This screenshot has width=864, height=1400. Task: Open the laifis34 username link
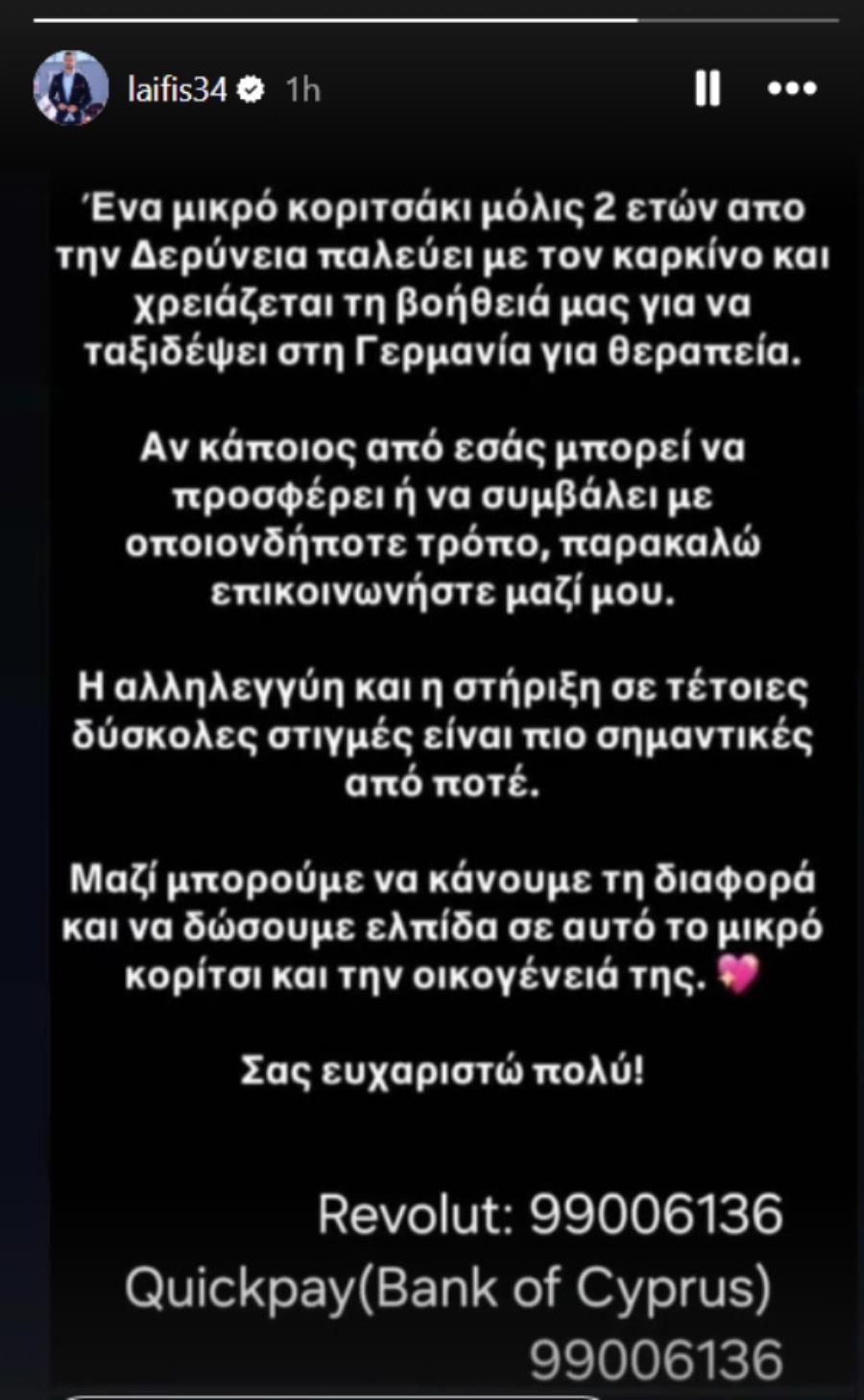point(177,89)
